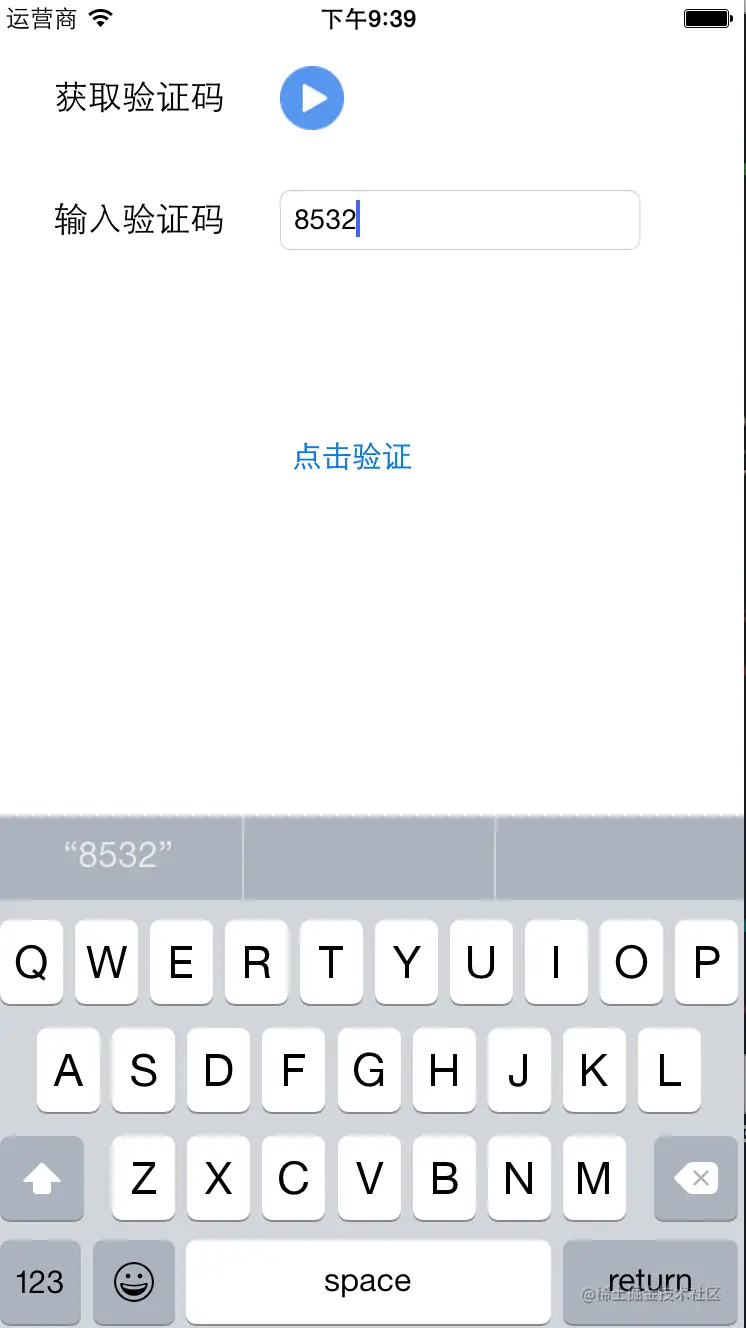Focus the 输入验证码 text field
Viewport: 746px width, 1328px height.
pos(459,220)
